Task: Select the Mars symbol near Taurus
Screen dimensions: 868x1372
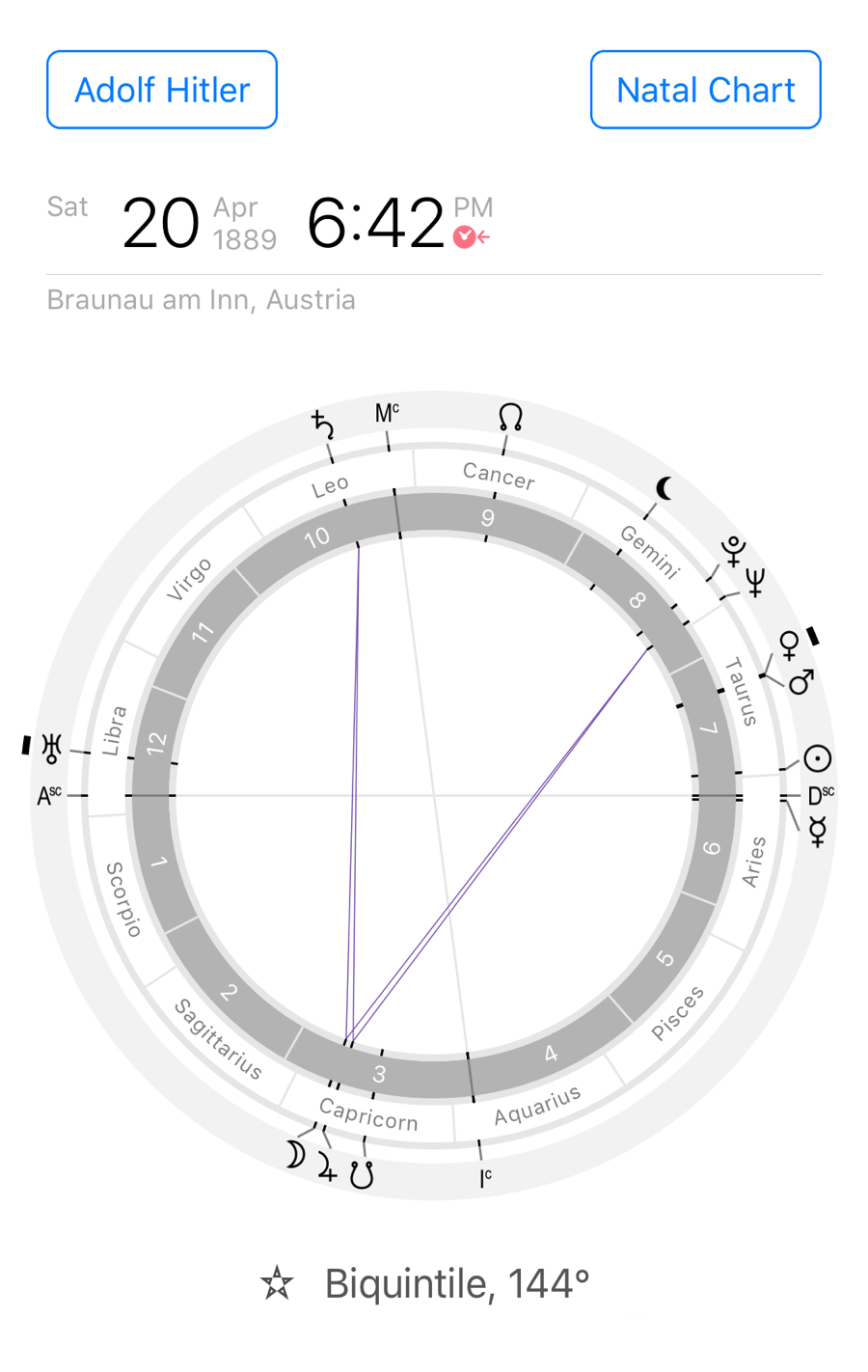Action: point(800,683)
